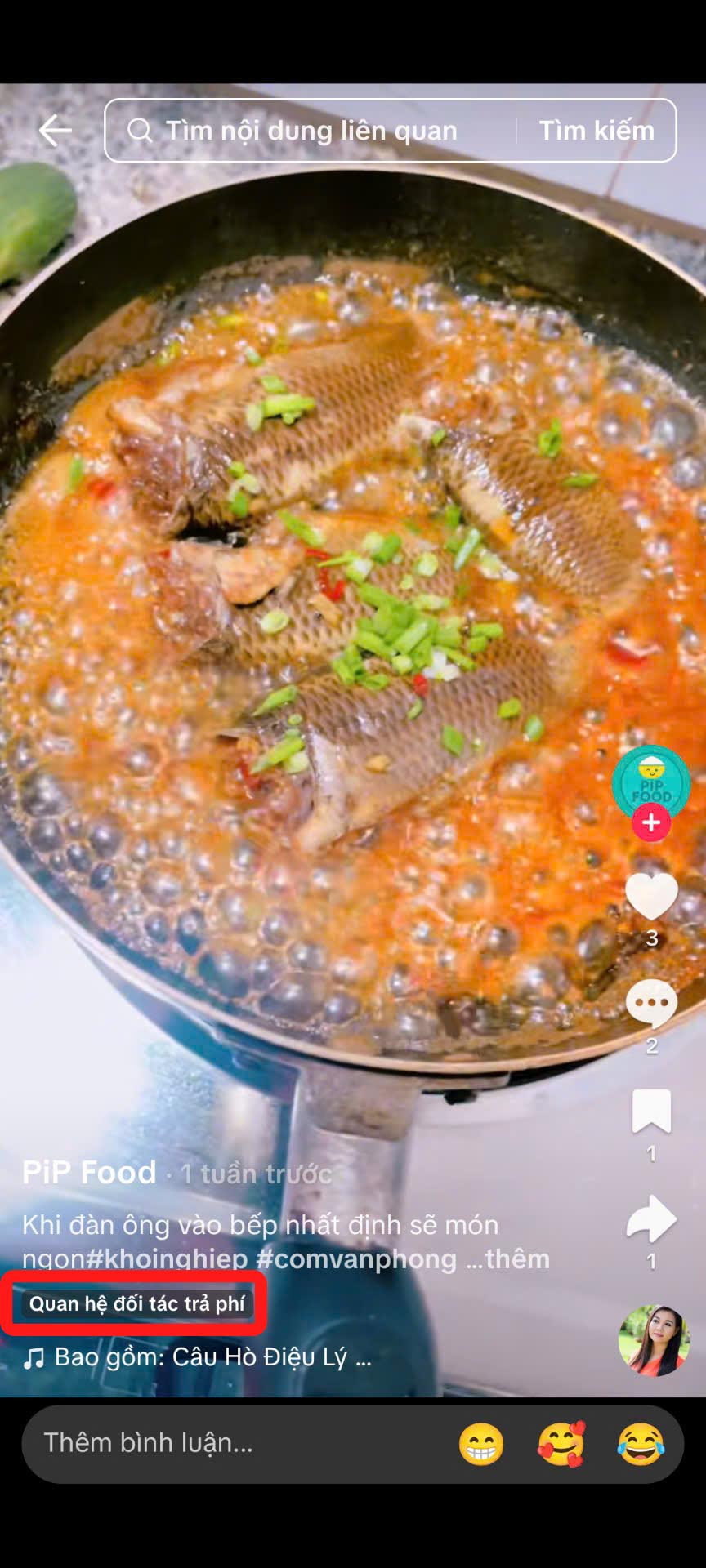This screenshot has height=1568, width=706.
Task: Open the 'Quan hệ đối tác trả phí' label
Action: coord(136,1303)
